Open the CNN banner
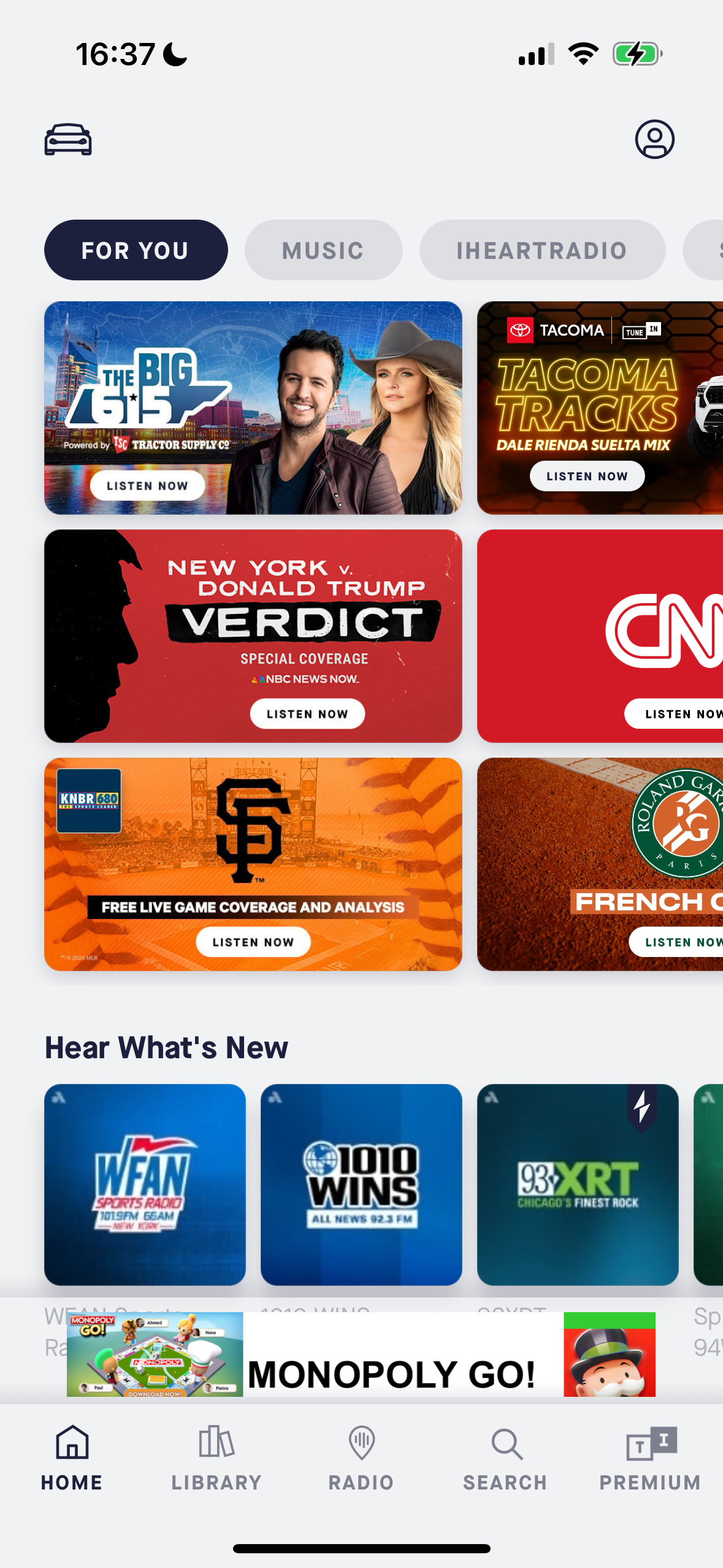 click(599, 636)
